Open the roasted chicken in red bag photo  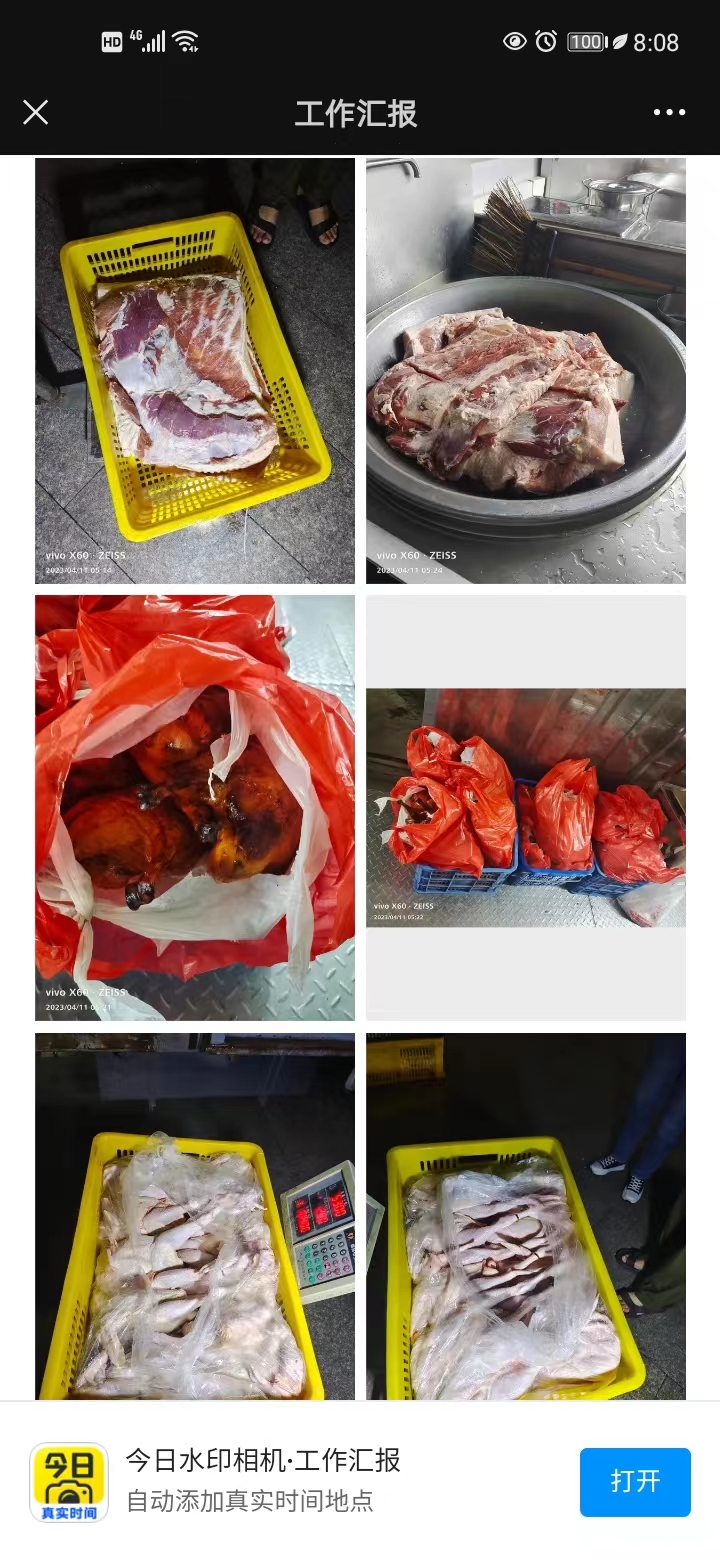coord(195,808)
